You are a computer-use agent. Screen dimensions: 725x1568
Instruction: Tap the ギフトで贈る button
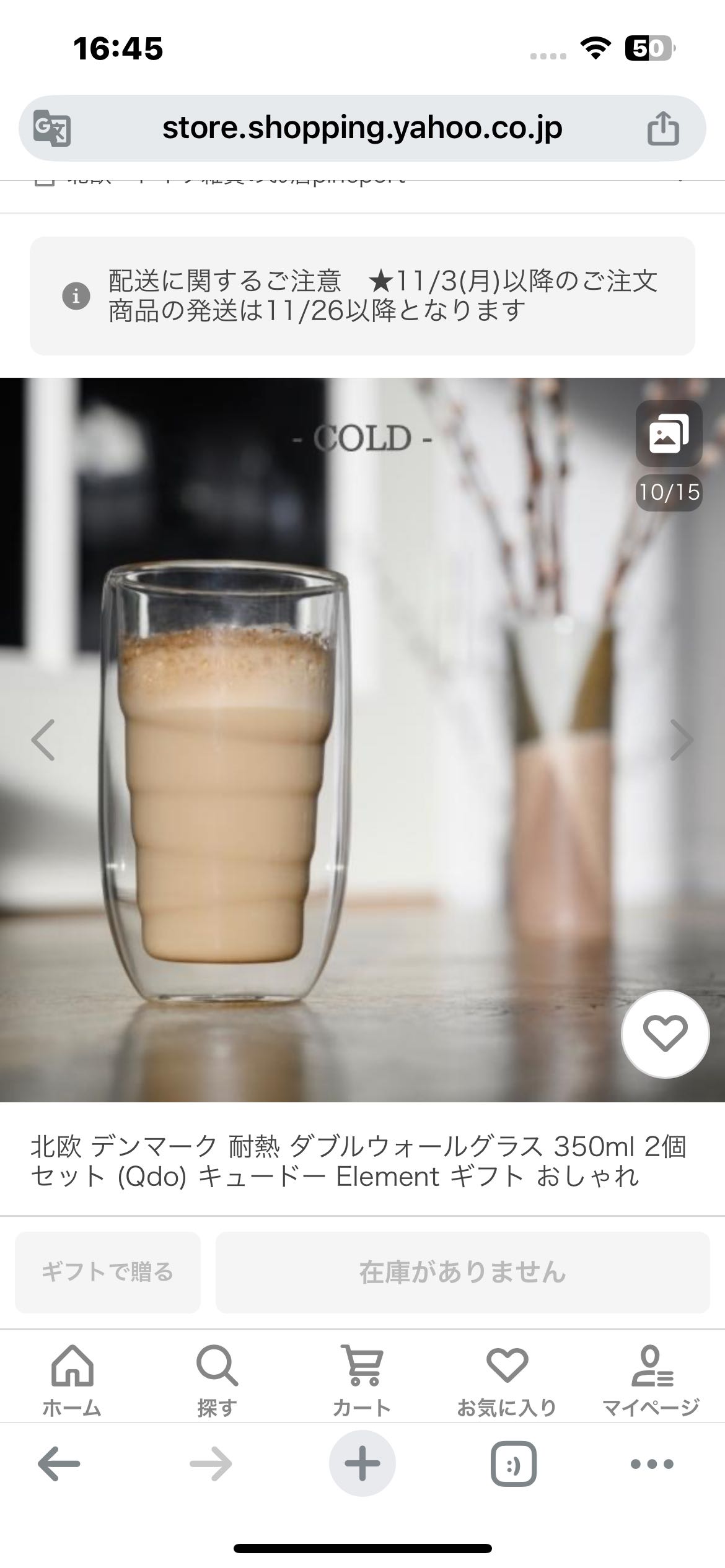coord(108,1272)
